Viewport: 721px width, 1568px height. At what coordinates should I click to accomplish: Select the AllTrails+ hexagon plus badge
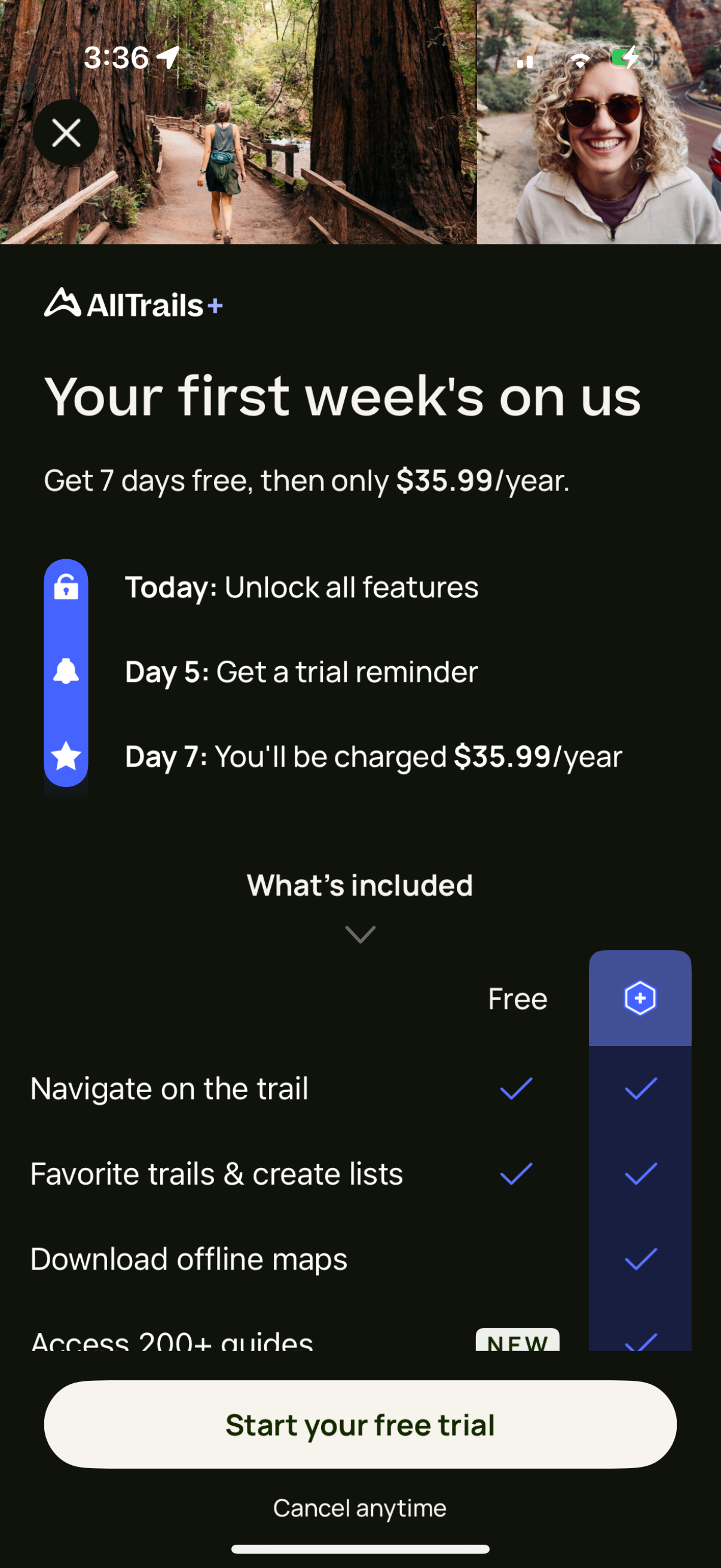(640, 997)
